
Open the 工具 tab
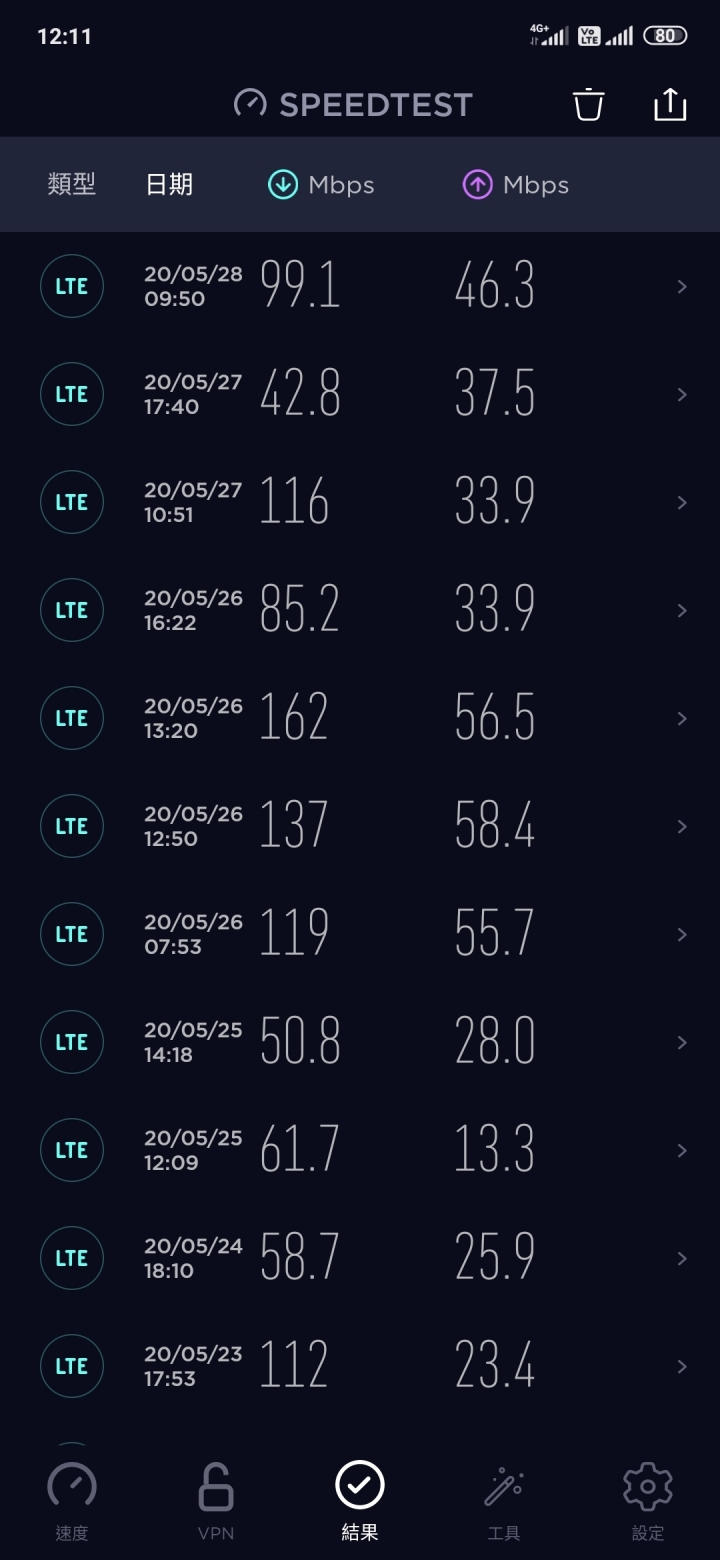pyautogui.click(x=504, y=1501)
